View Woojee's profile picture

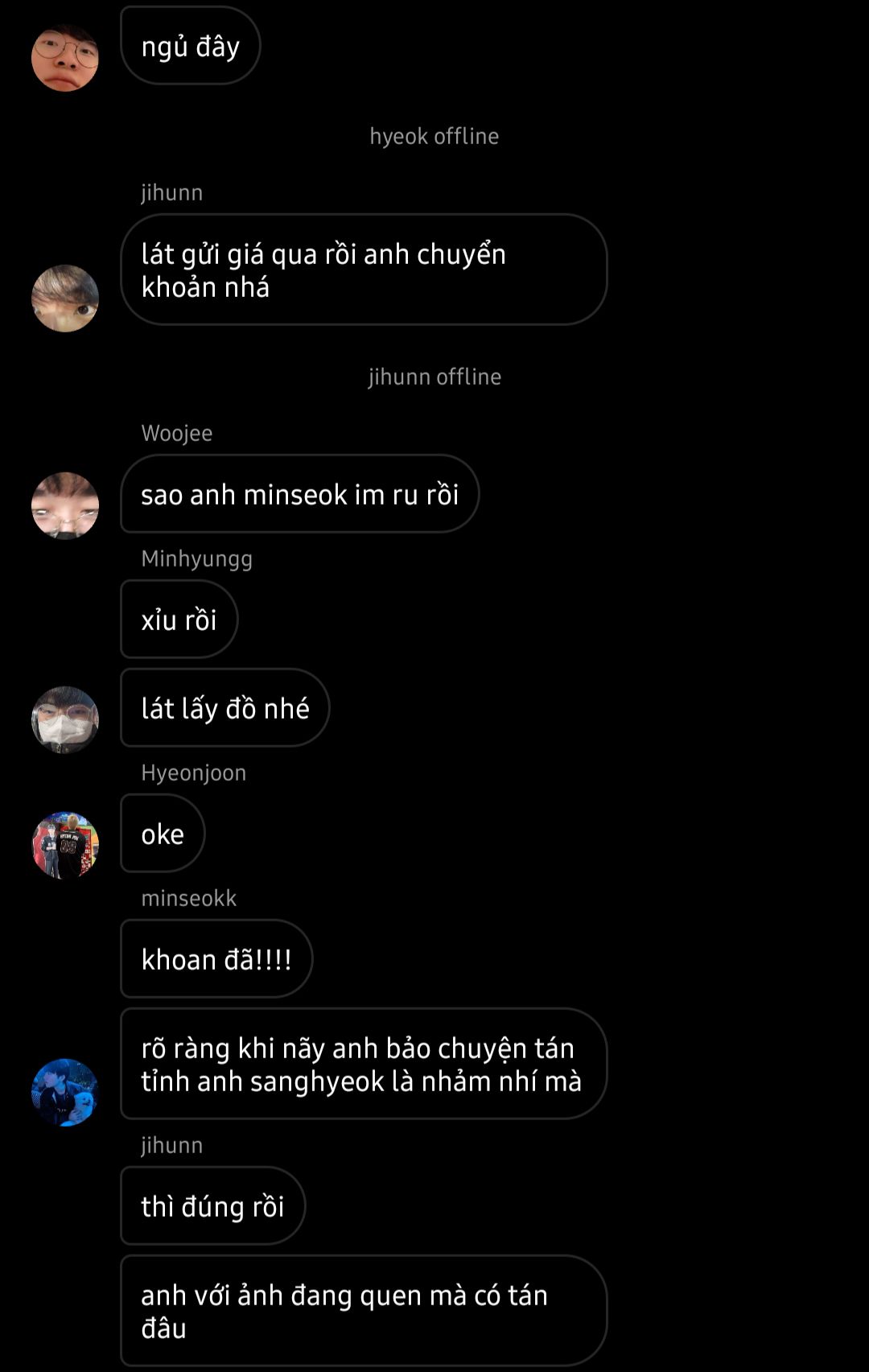[65, 505]
